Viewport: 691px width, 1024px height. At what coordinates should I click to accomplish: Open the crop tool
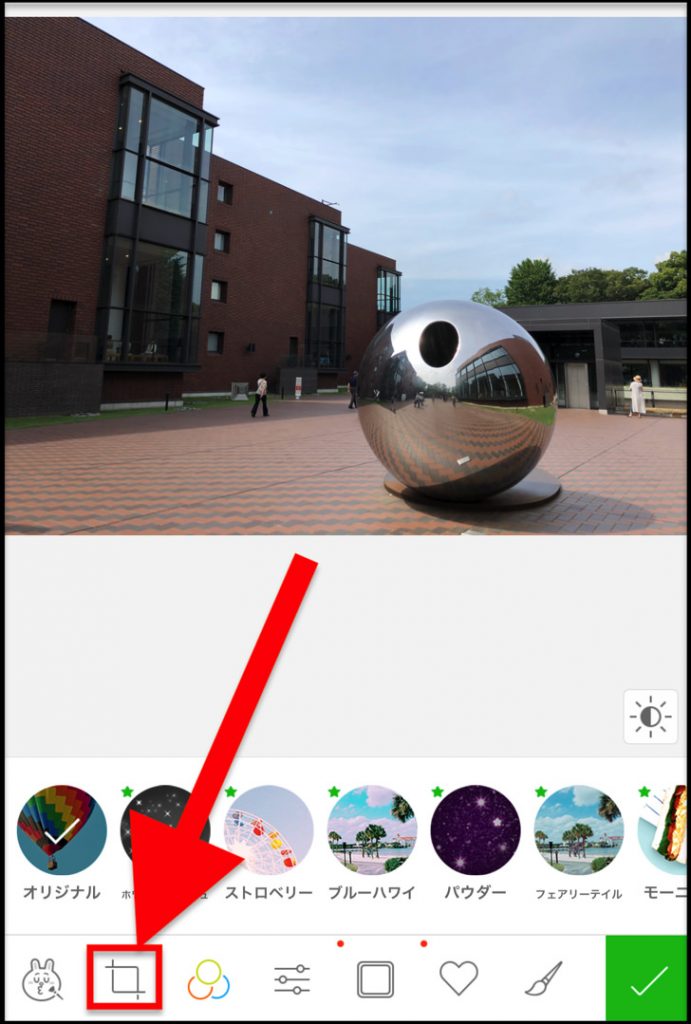[124, 979]
